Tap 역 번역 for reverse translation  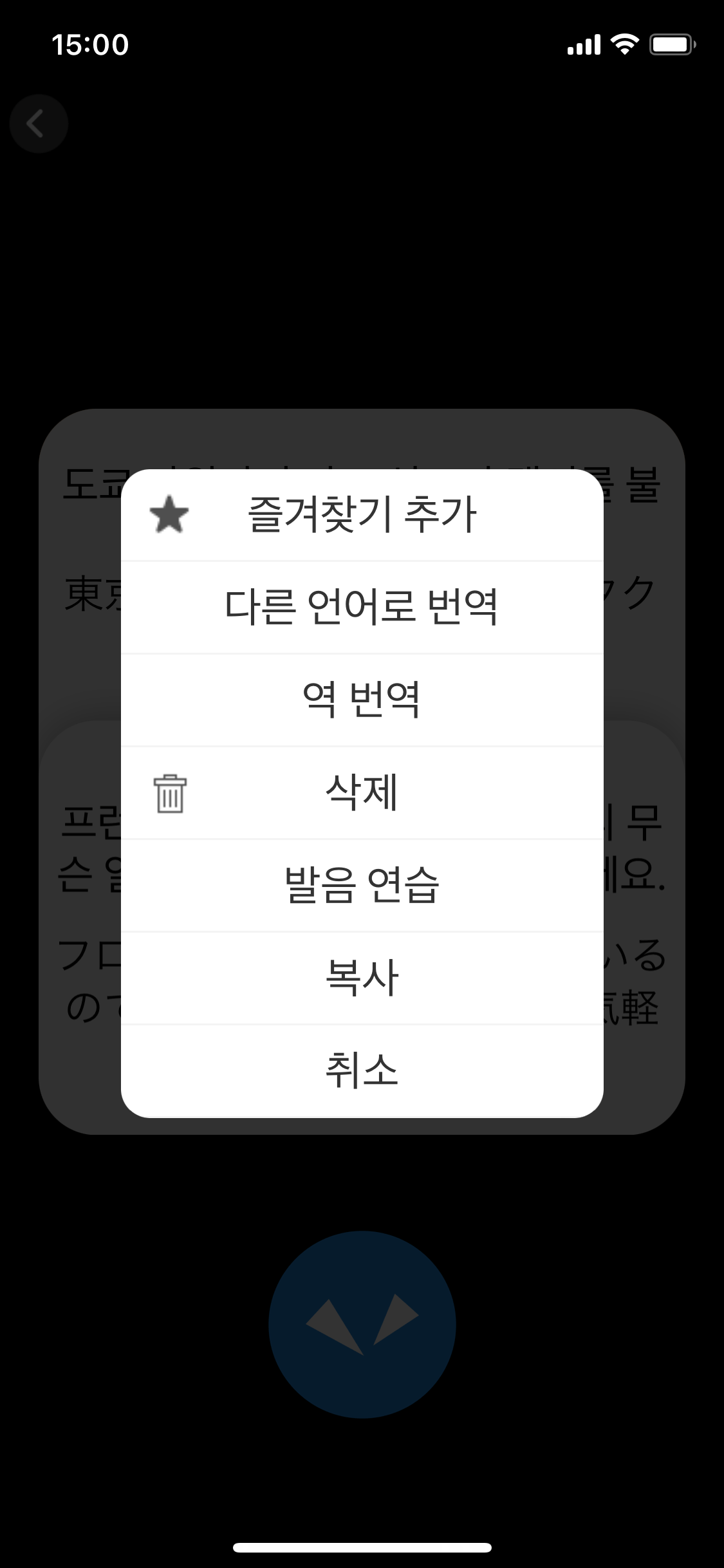coord(362,700)
